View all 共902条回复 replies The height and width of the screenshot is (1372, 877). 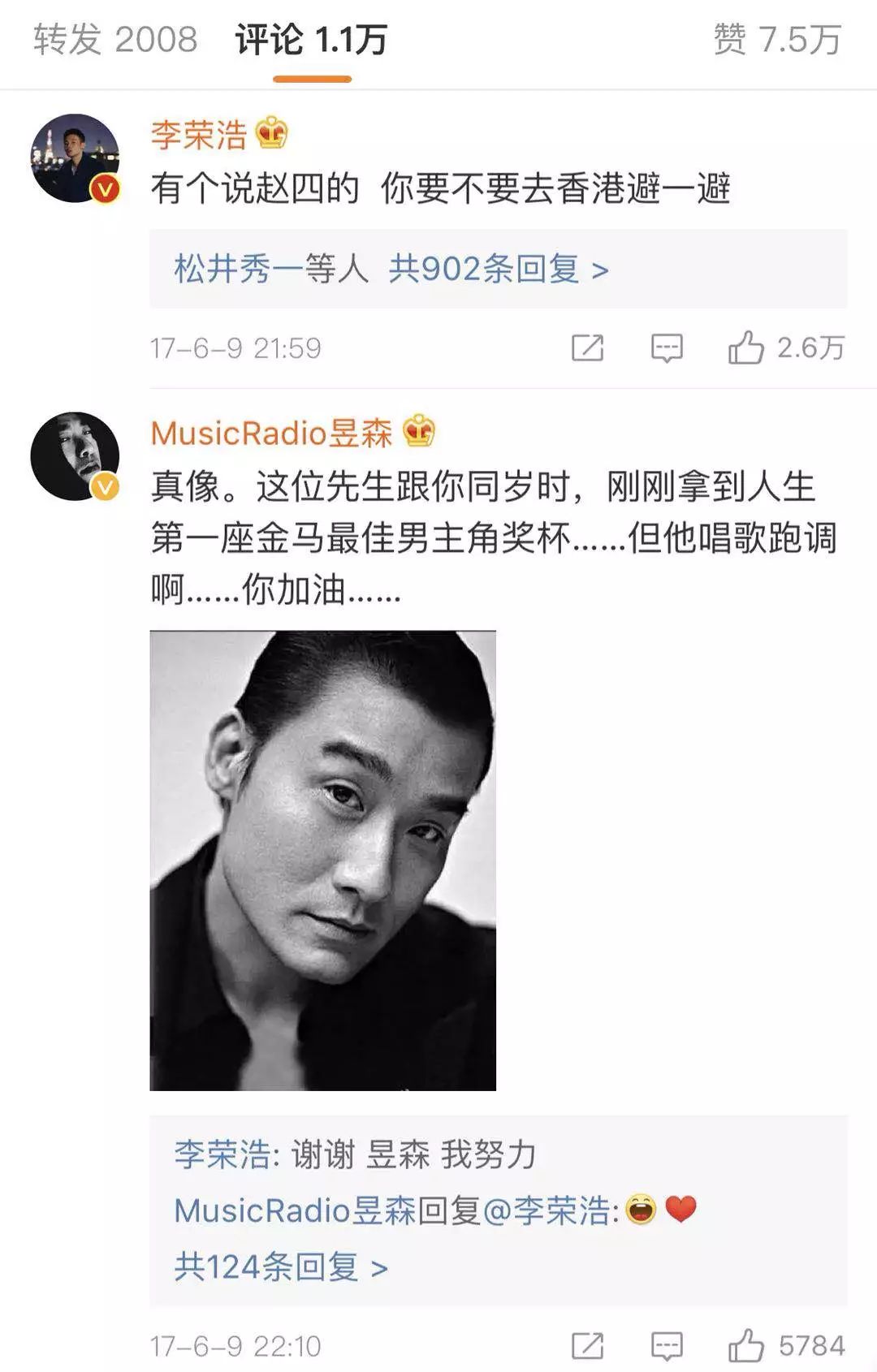497,269
